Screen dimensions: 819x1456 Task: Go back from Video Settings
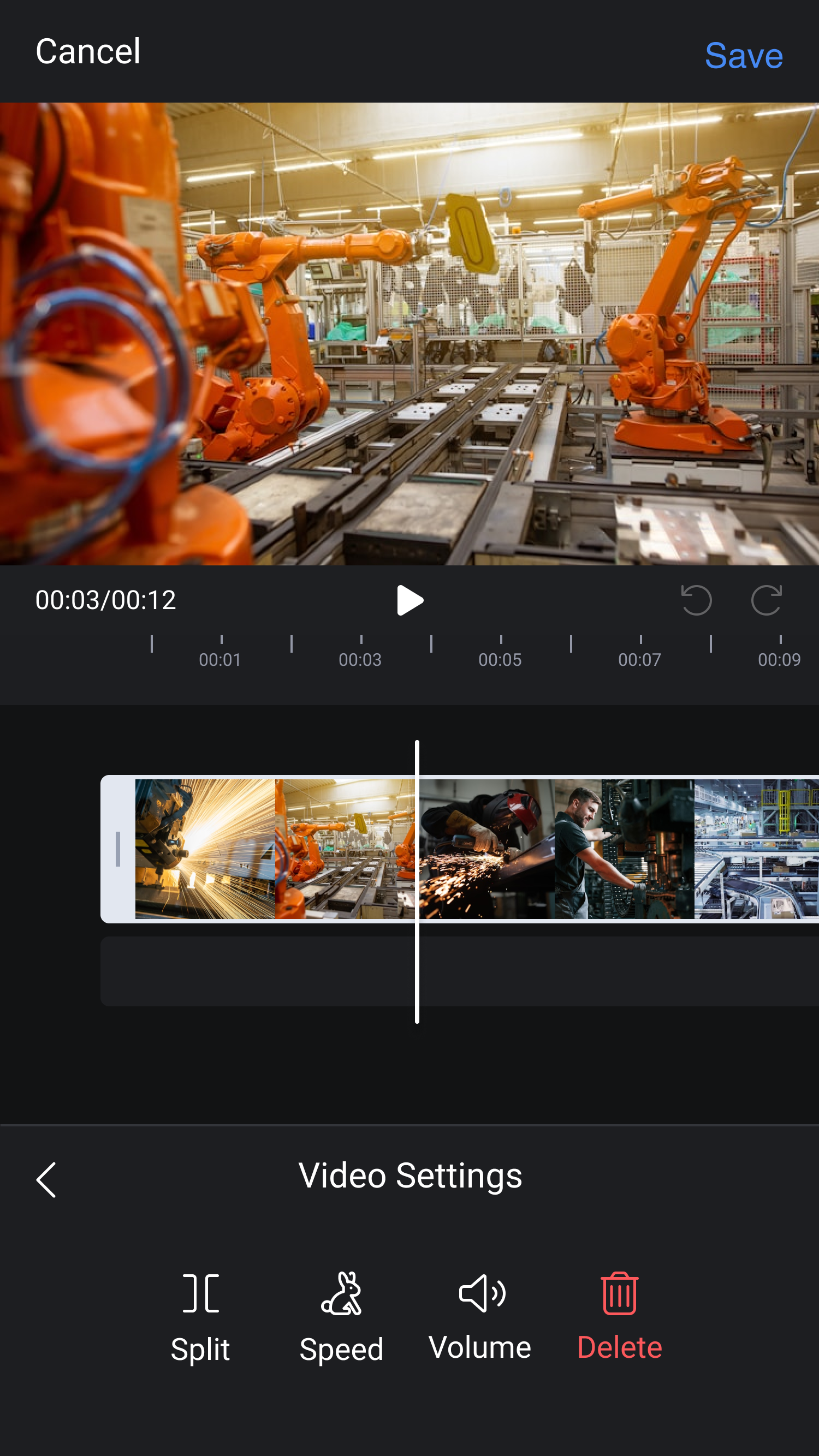click(46, 1180)
